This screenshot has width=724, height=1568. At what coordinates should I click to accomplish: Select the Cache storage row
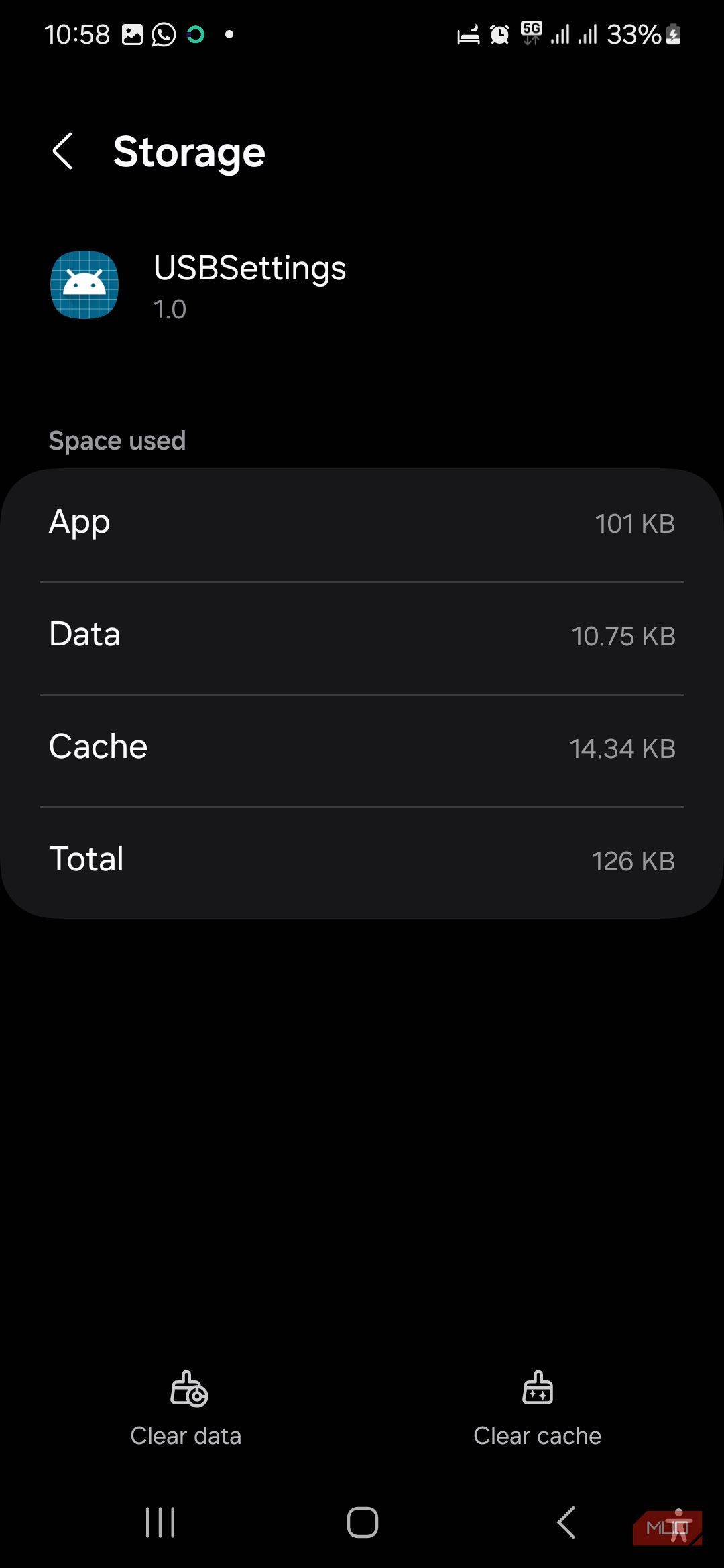(x=362, y=747)
